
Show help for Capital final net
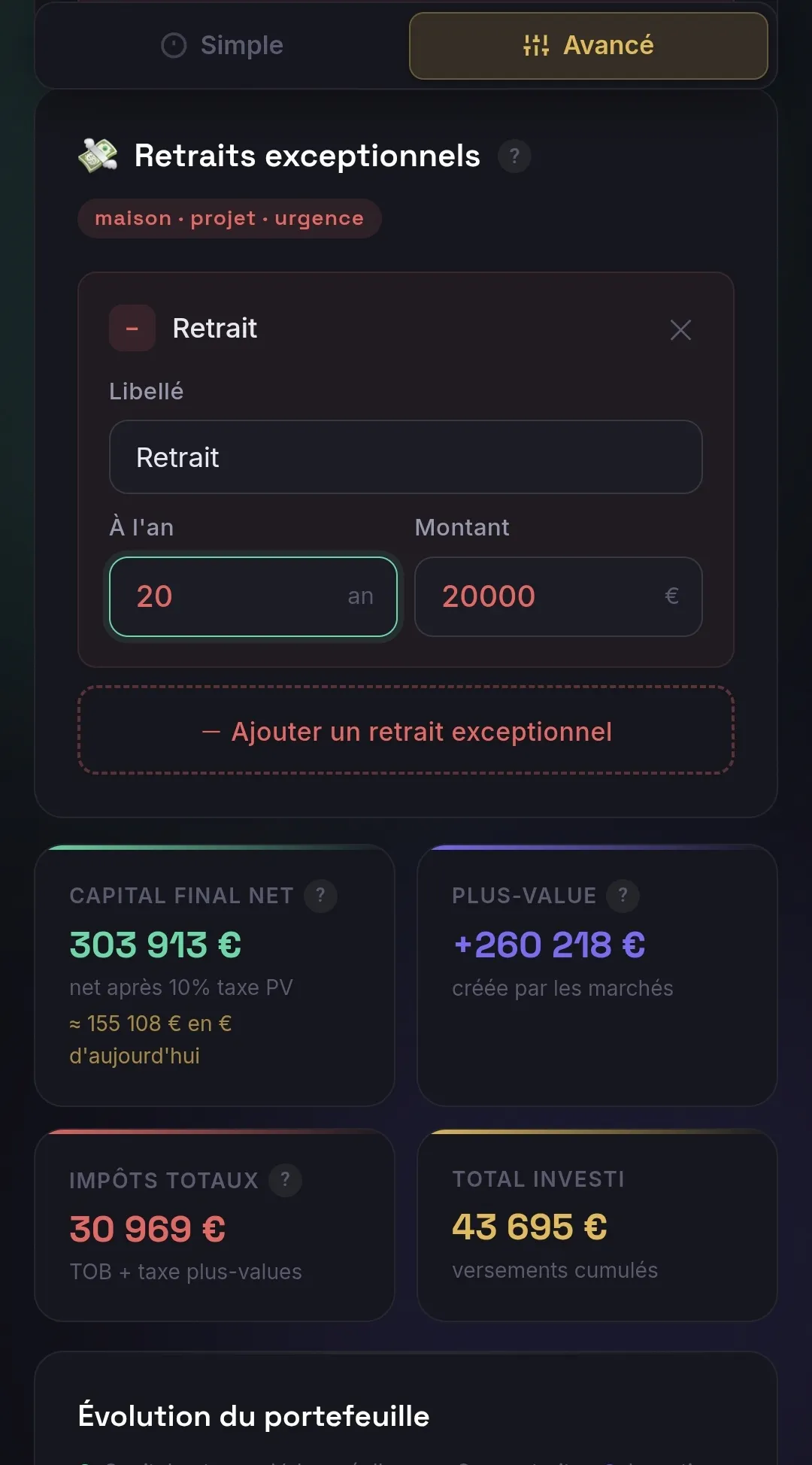(x=320, y=896)
